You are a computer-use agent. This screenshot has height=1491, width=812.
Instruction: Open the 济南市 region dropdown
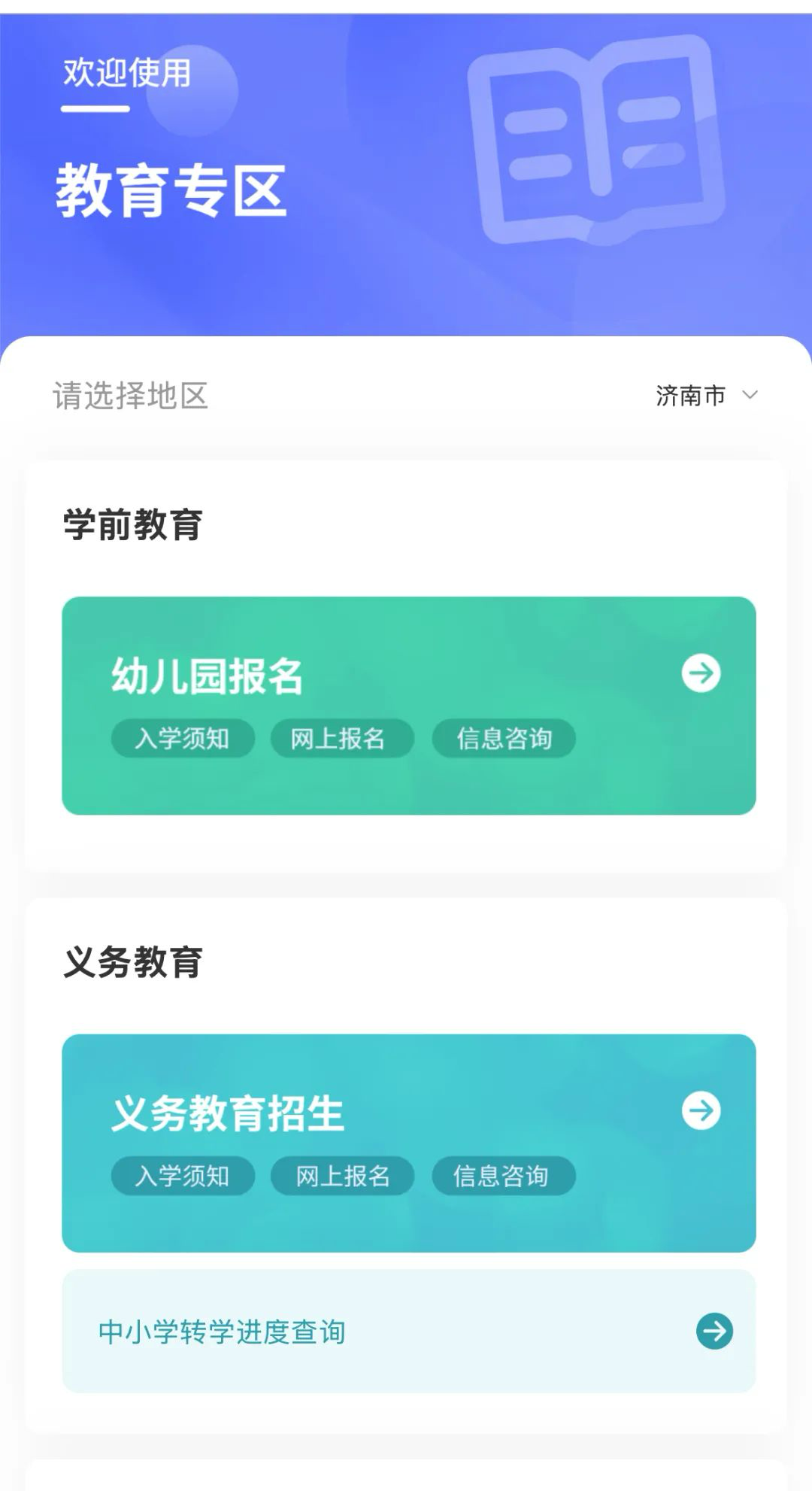pos(705,396)
